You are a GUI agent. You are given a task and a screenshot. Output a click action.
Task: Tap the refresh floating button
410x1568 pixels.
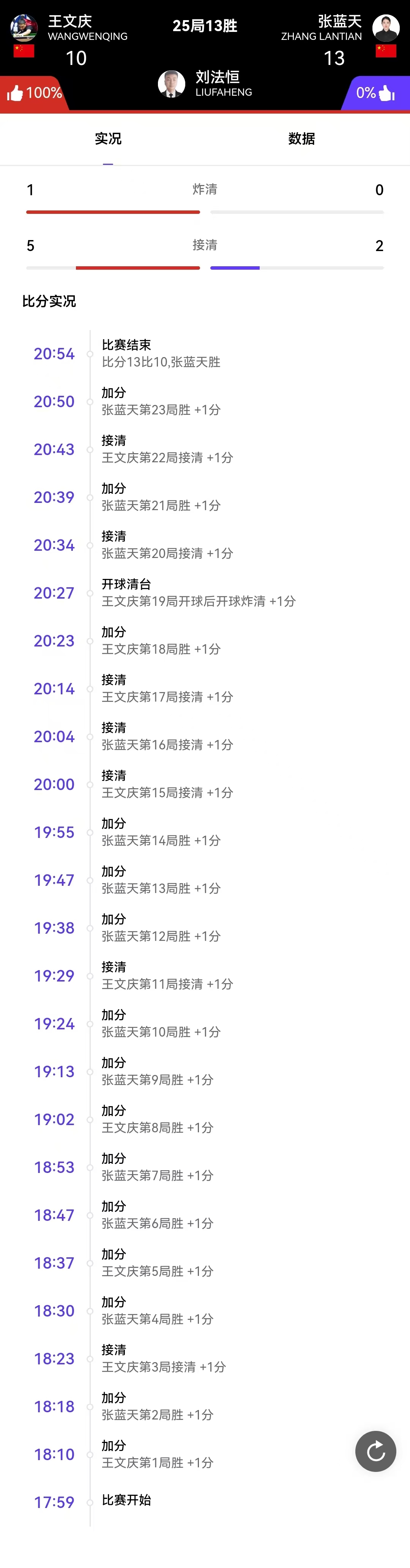(x=375, y=1451)
